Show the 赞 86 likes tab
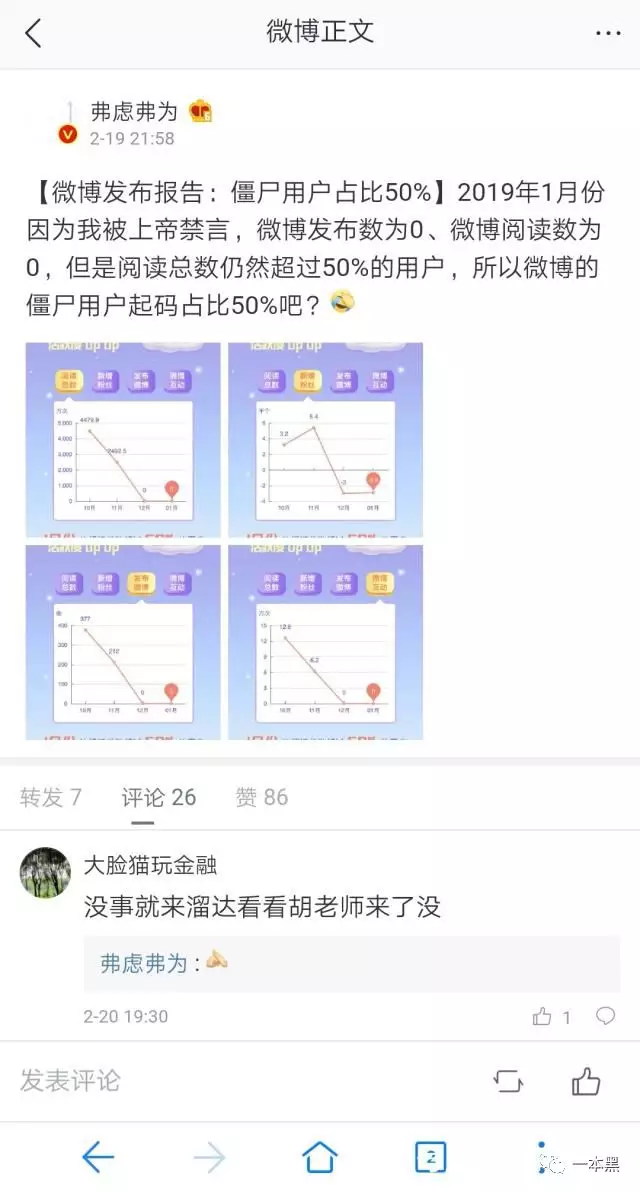The height and width of the screenshot is (1192, 640). click(261, 797)
